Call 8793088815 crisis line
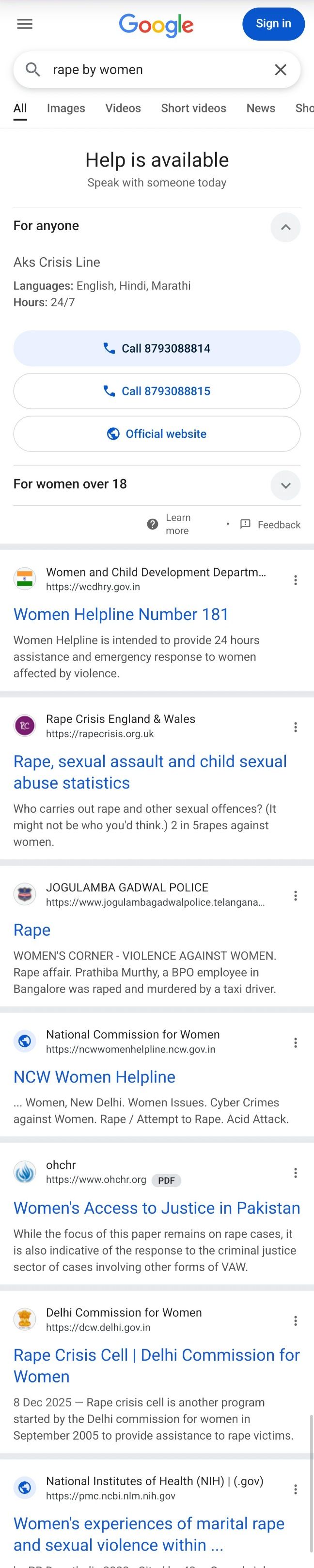 [157, 391]
